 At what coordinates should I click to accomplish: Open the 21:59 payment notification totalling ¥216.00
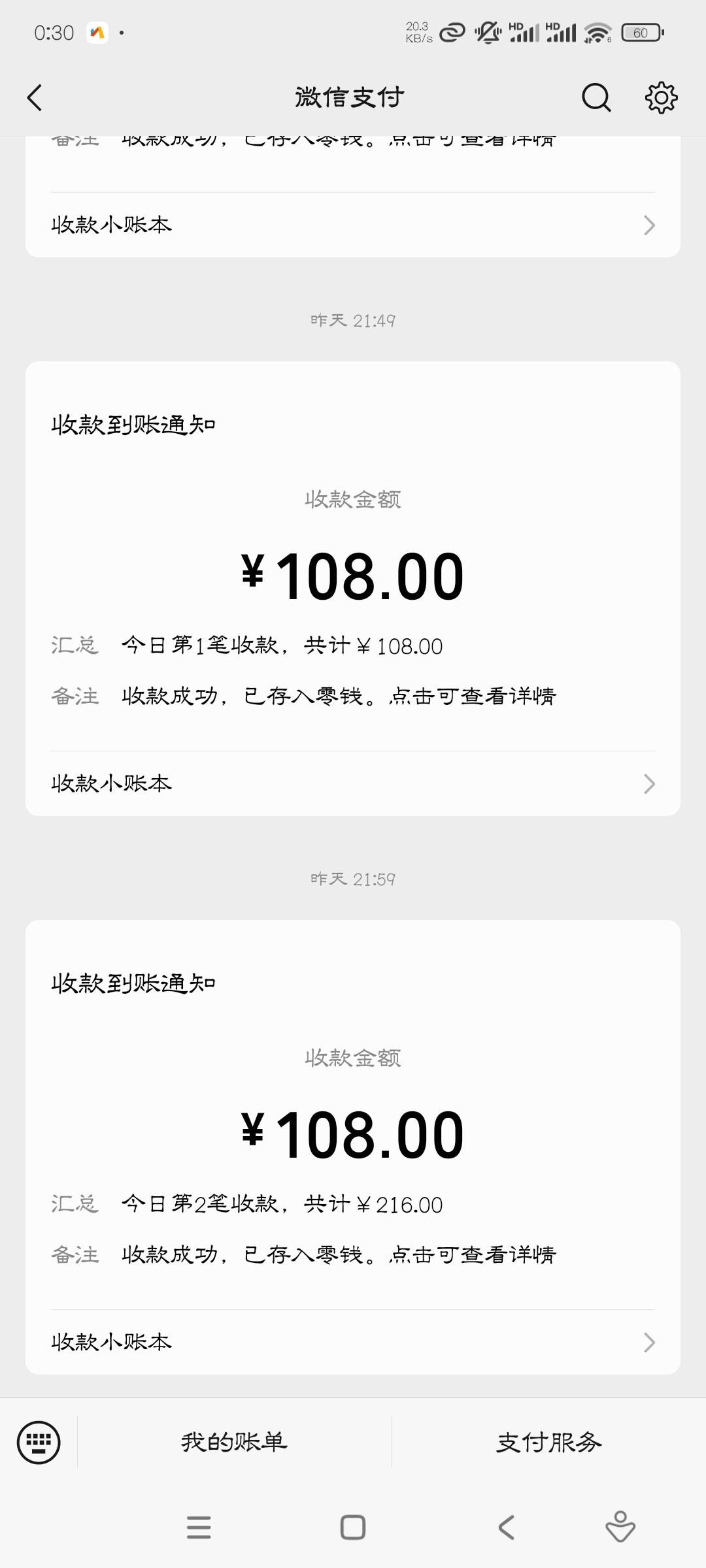(353, 1115)
